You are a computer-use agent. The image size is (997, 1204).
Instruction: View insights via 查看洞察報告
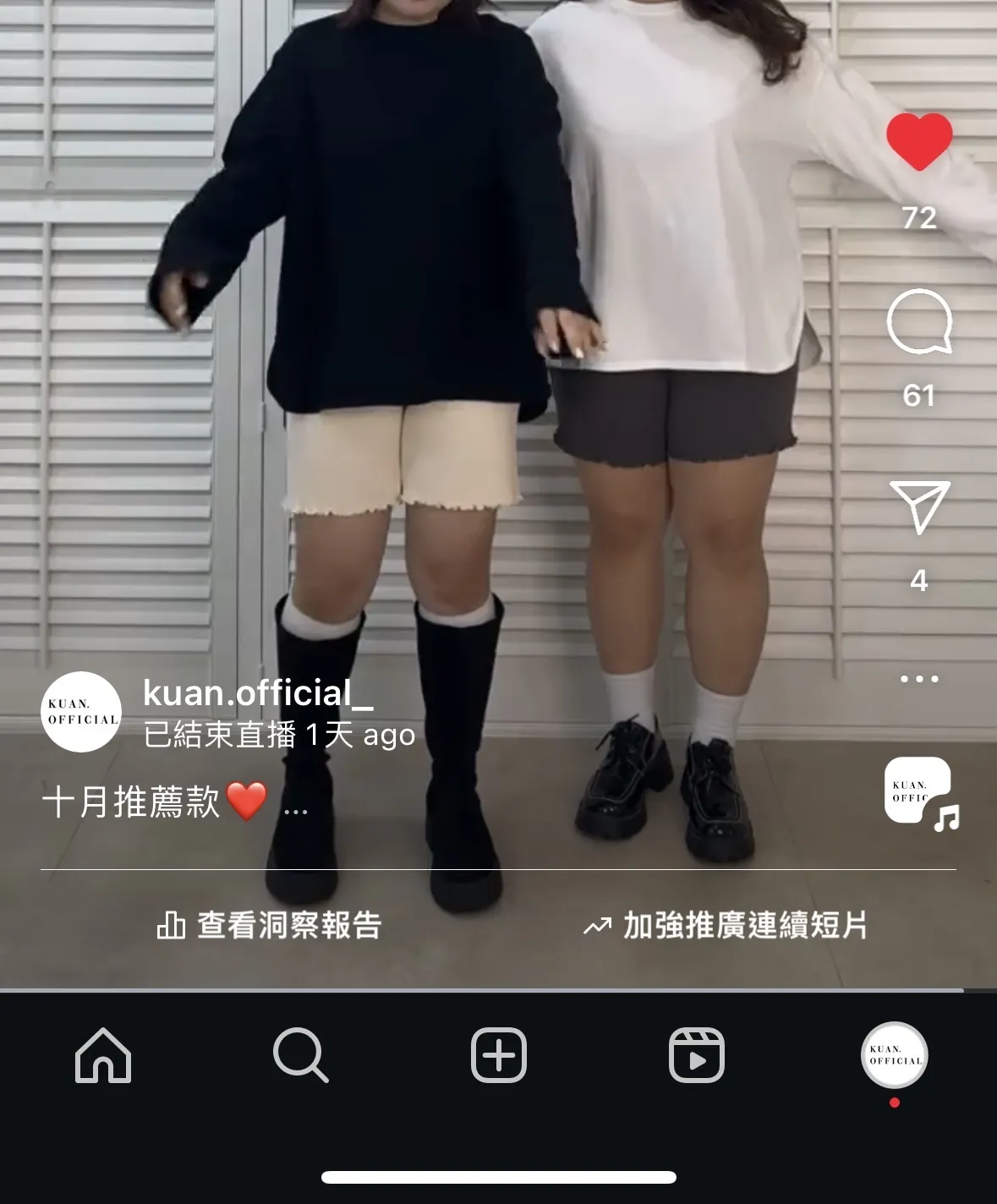(270, 926)
